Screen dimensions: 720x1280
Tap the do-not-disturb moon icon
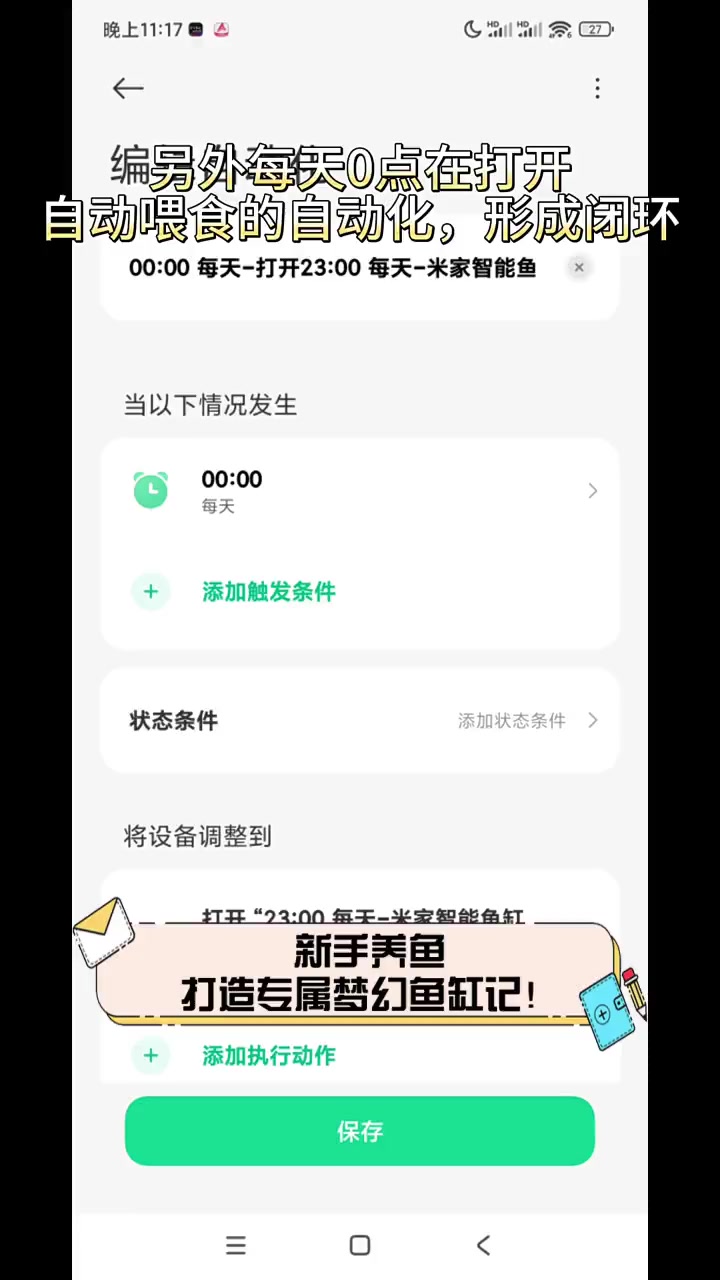pyautogui.click(x=472, y=29)
